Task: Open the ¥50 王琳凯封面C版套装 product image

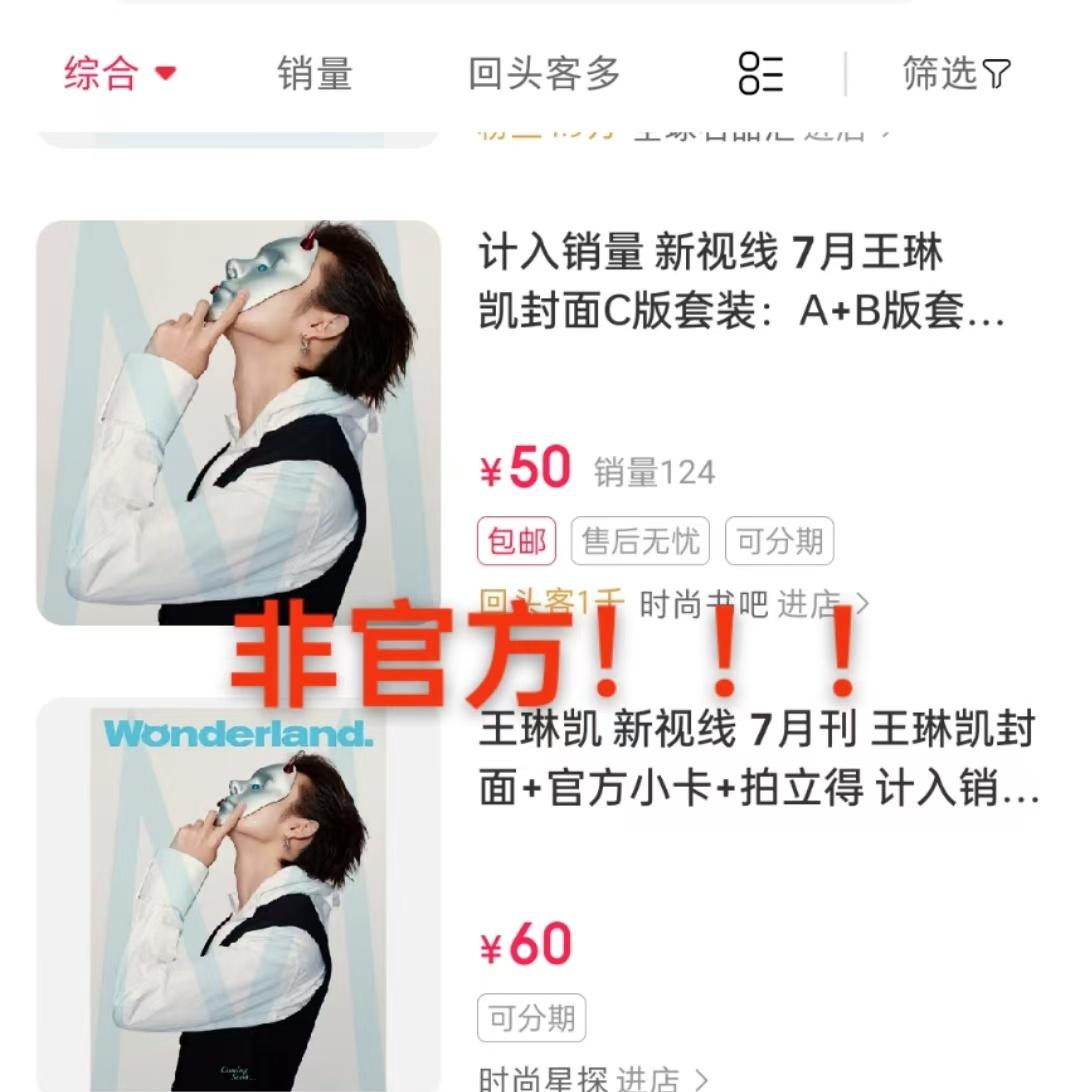Action: pyautogui.click(x=238, y=422)
